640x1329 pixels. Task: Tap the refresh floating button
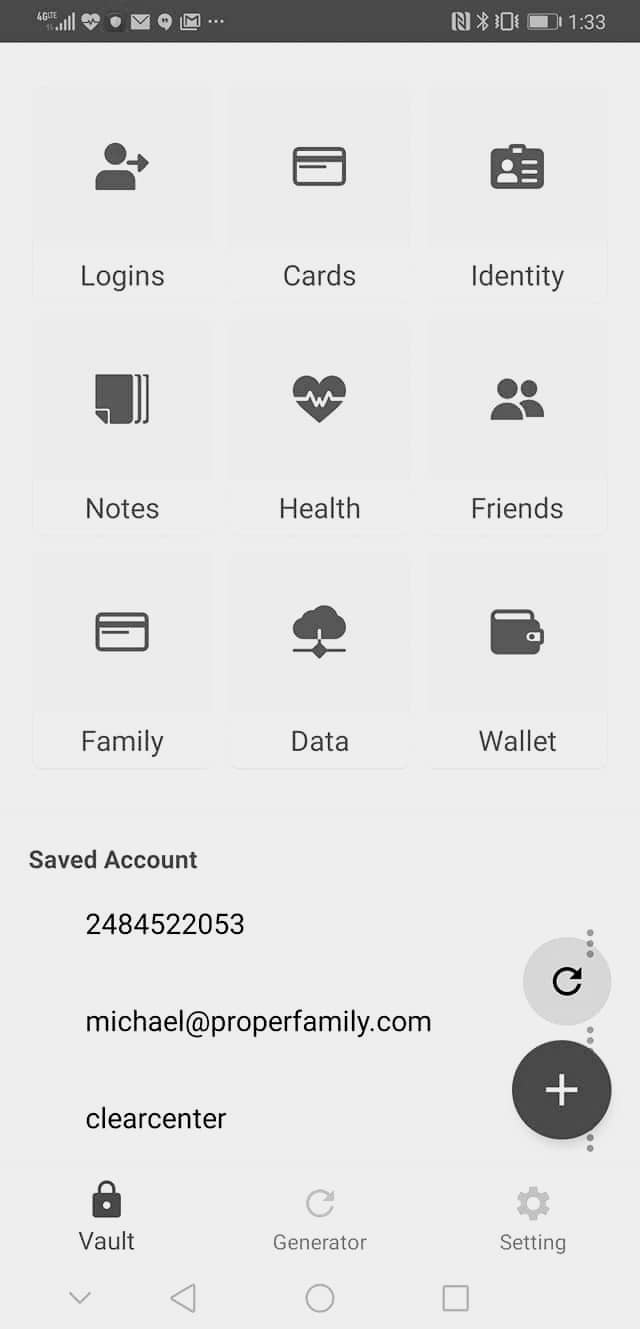(567, 981)
